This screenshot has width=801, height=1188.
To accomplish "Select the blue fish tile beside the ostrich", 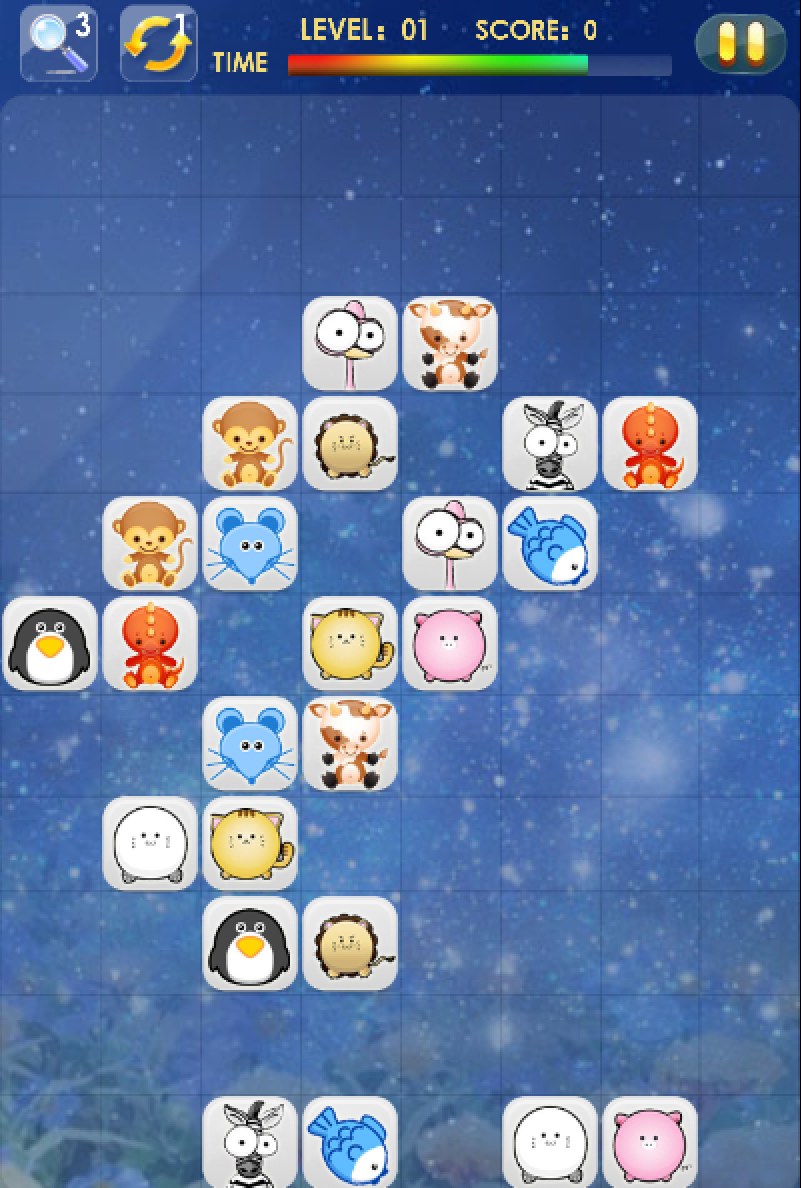I will 549,543.
